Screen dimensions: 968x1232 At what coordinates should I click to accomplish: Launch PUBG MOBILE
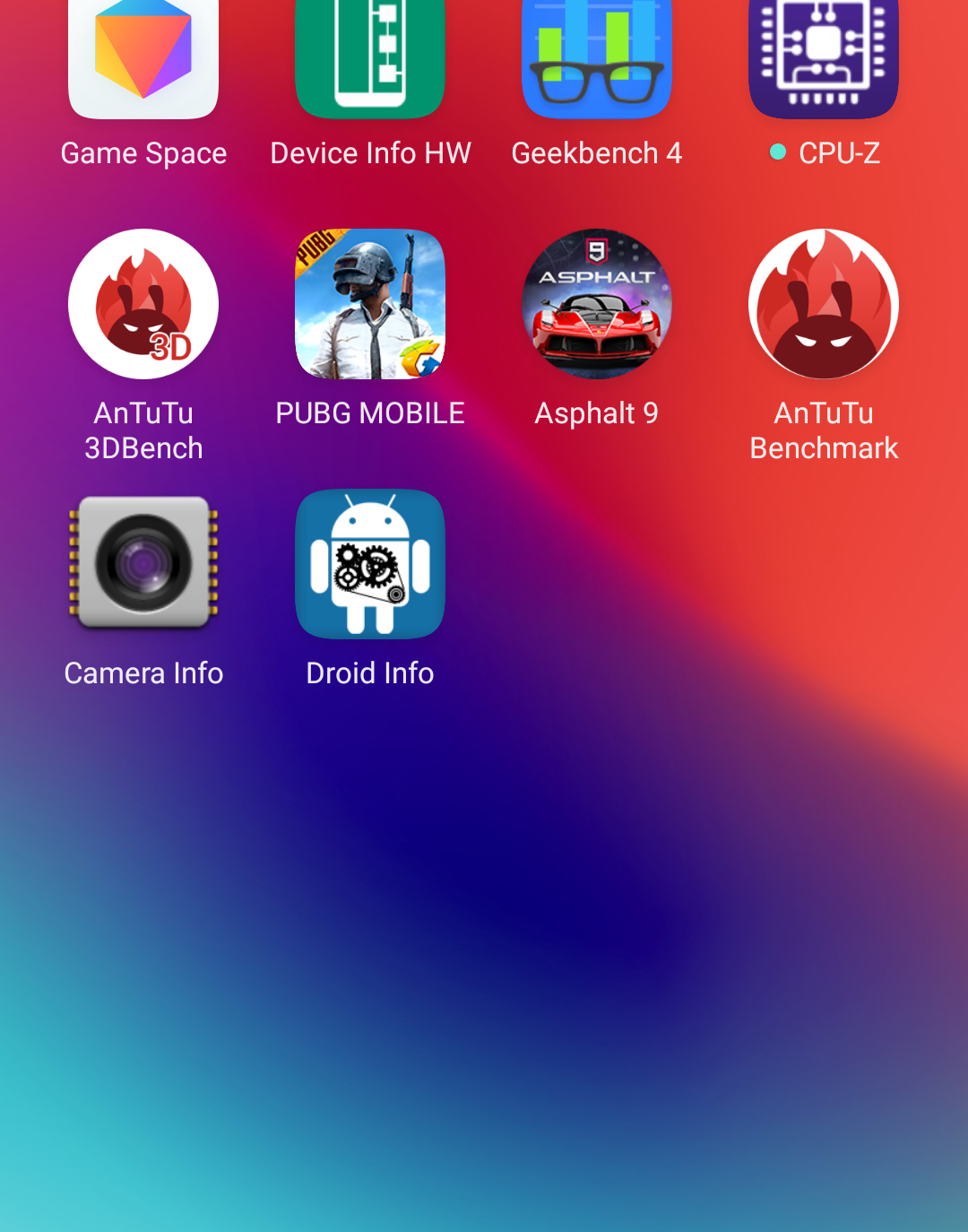[370, 305]
